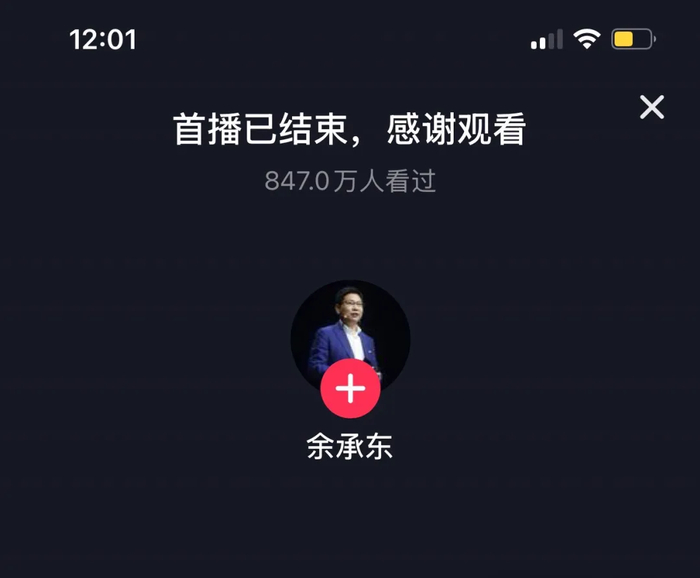700x578 pixels.
Task: Open 余承东's profile avatar
Action: pyautogui.click(x=350, y=325)
